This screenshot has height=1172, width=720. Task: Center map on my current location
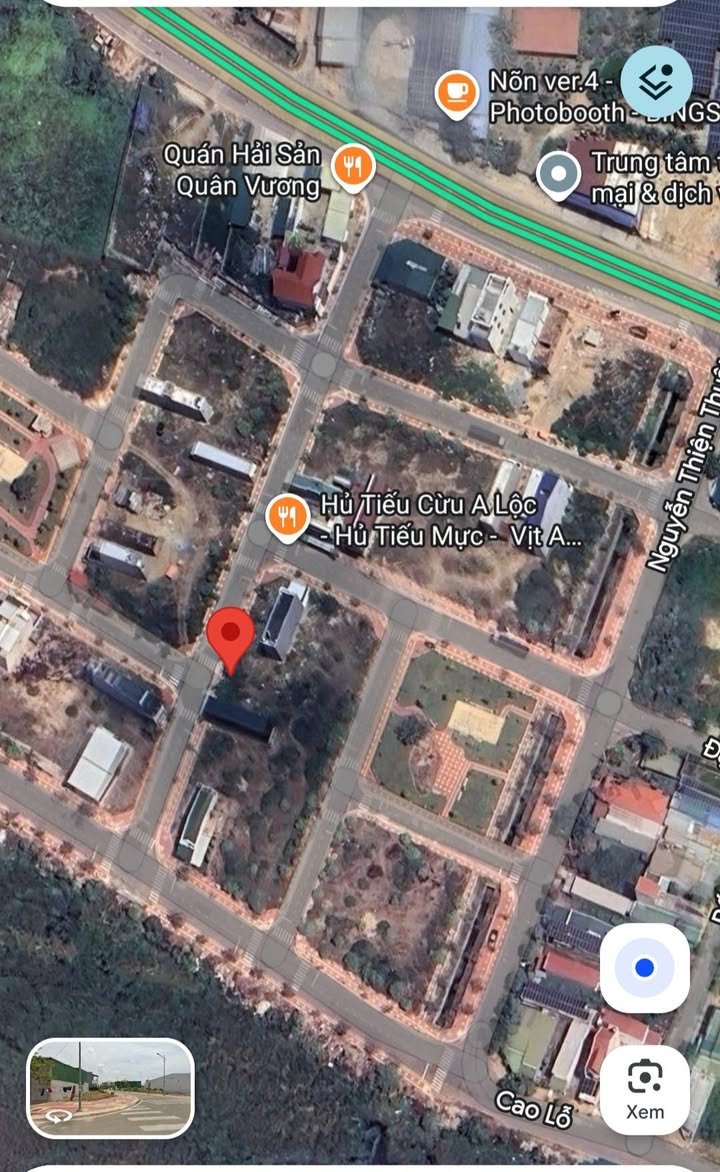(x=645, y=967)
